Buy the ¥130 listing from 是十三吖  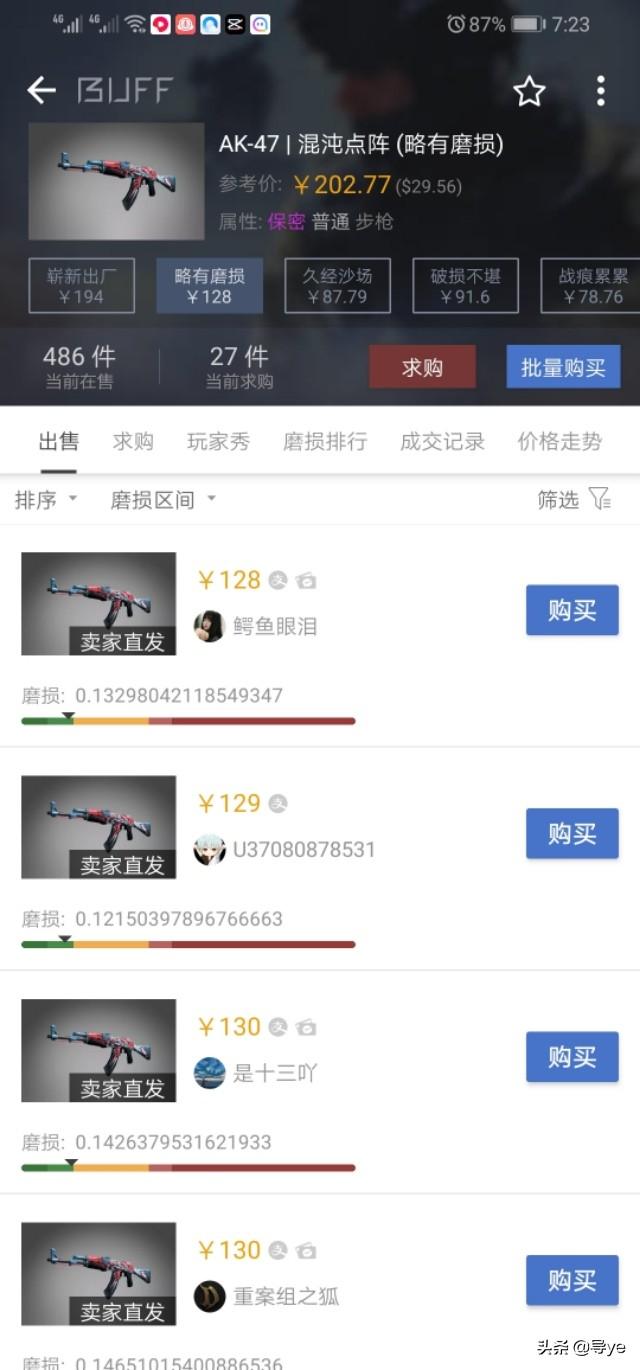point(572,1057)
